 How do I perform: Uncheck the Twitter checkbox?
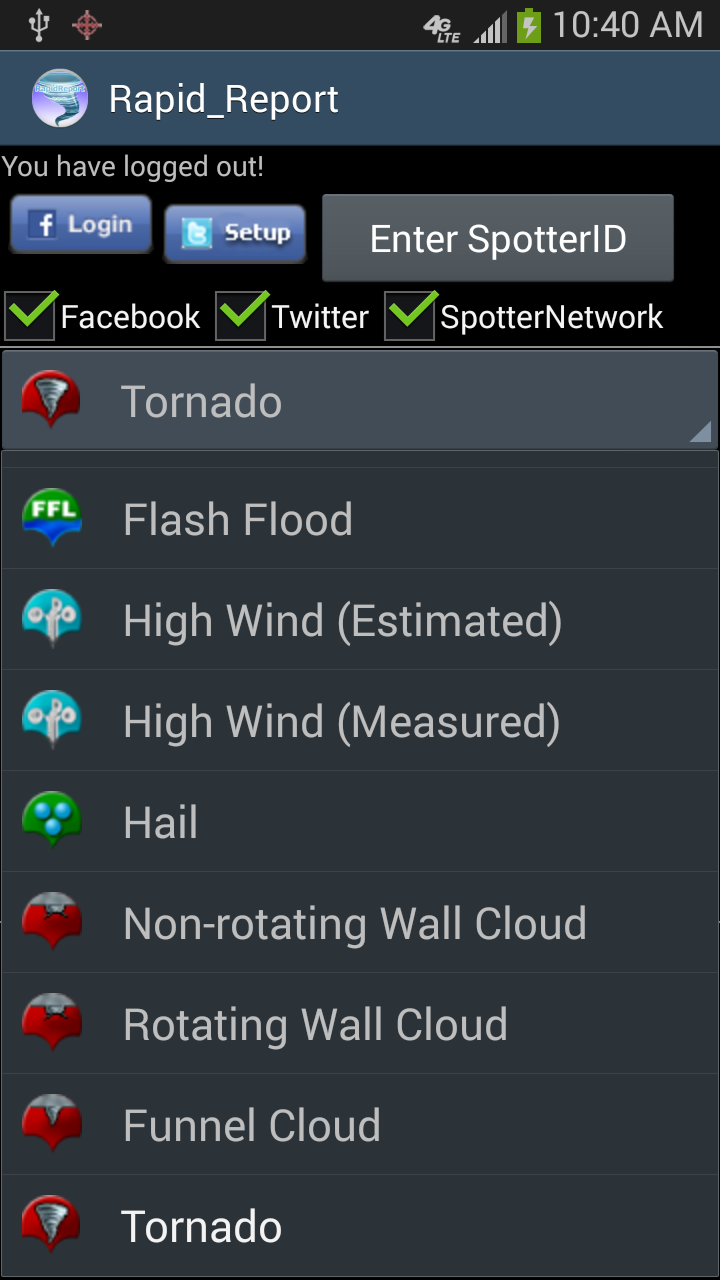tap(240, 316)
